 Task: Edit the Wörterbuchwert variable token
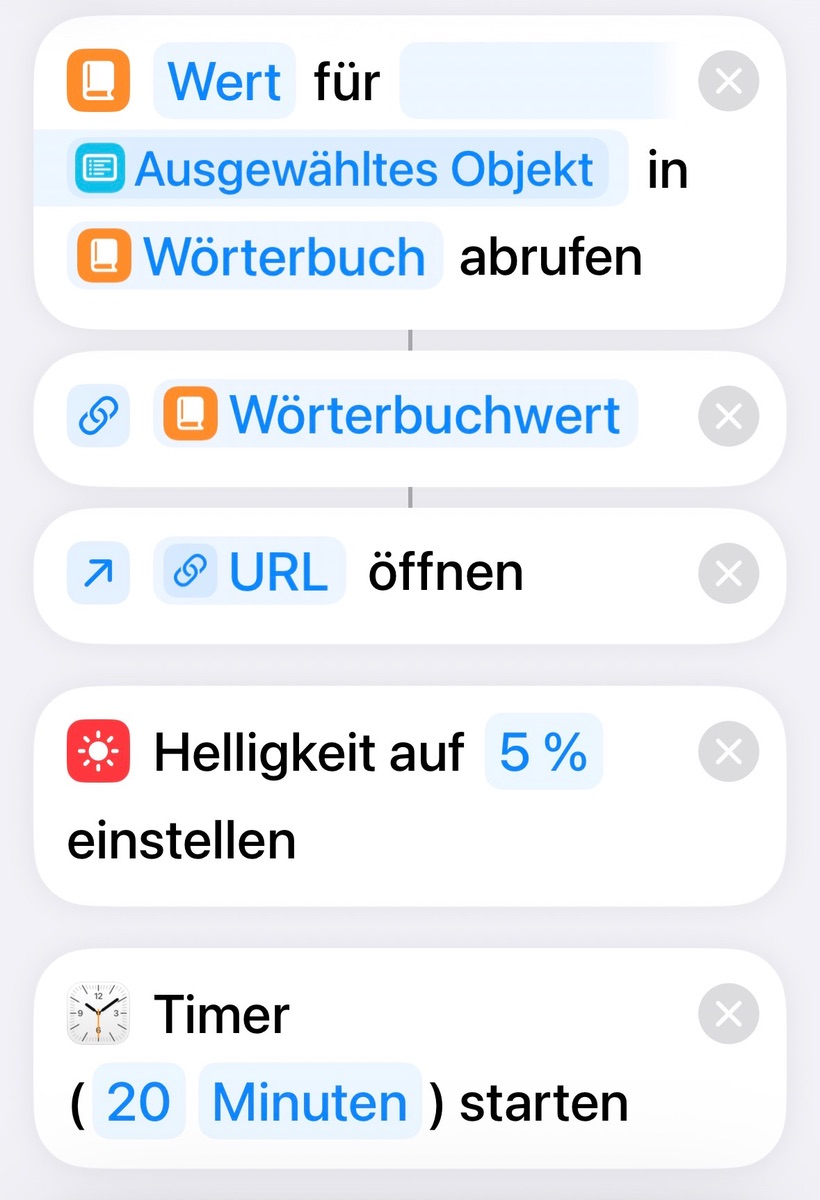(x=395, y=414)
